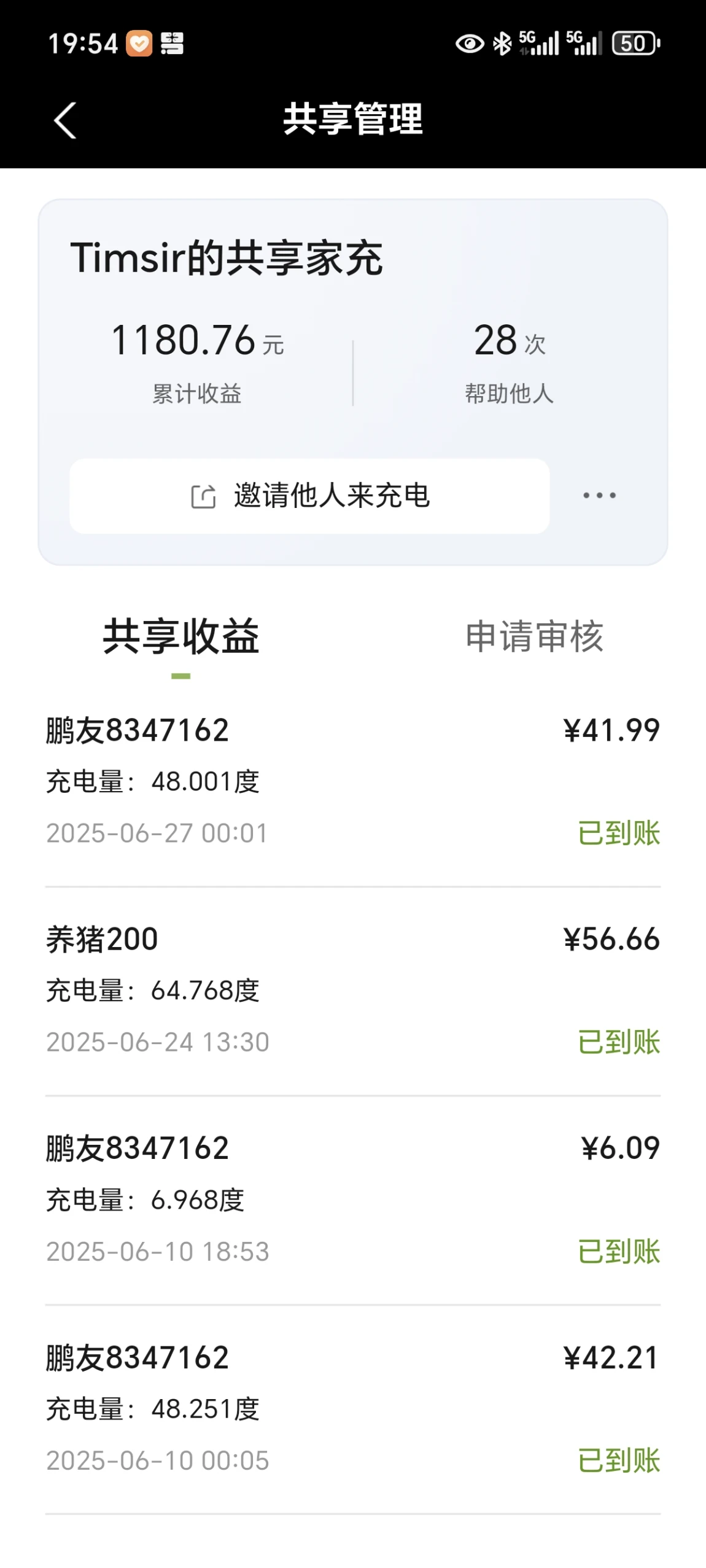Open 养猪200's ¥56.66 earnings record

[353, 991]
